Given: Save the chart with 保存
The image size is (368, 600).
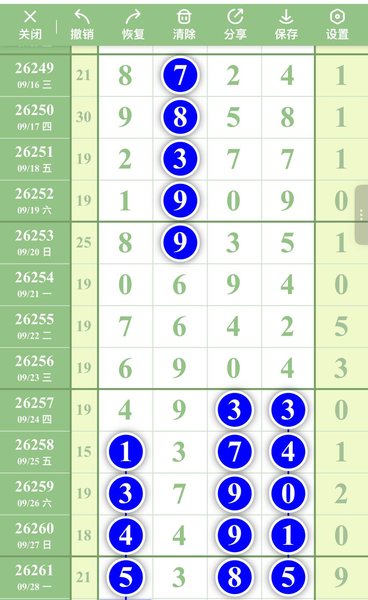Looking at the screenshot, I should point(286,25).
